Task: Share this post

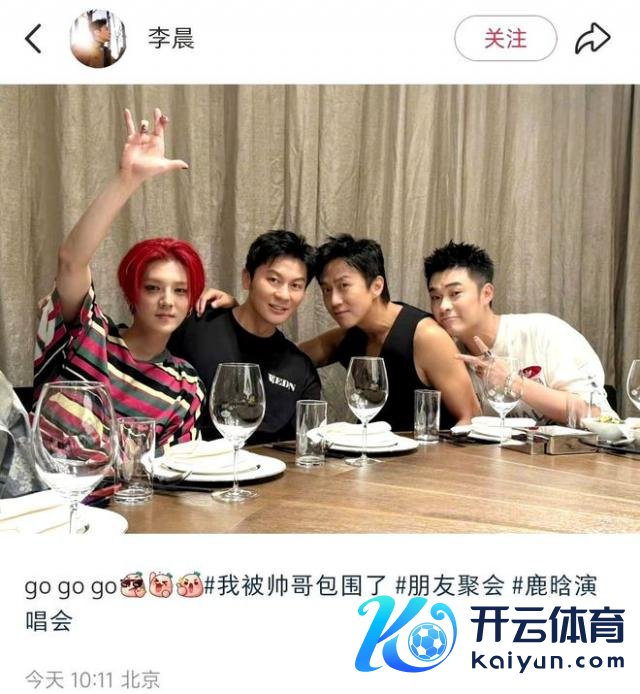Action: (x=592, y=39)
